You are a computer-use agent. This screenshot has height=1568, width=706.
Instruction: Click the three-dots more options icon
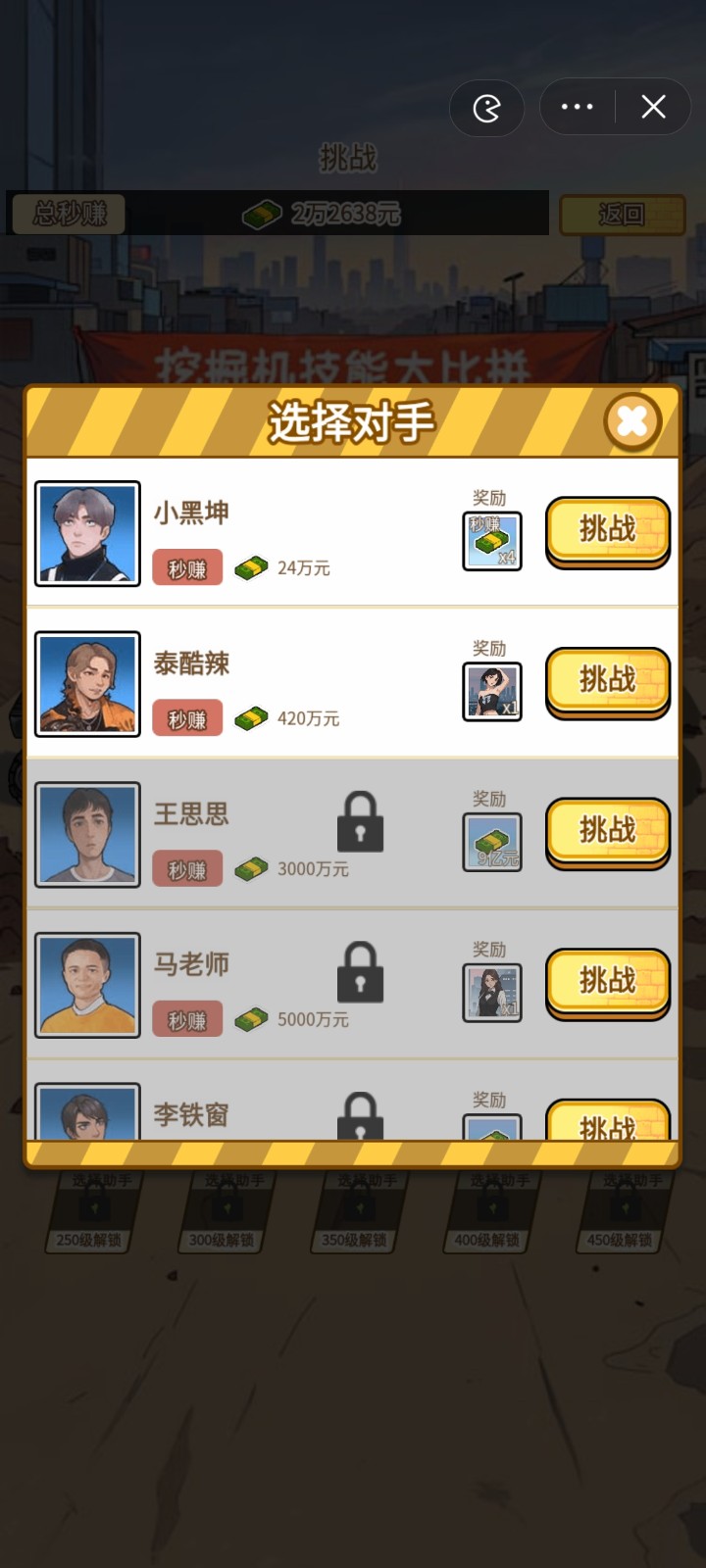(x=576, y=108)
